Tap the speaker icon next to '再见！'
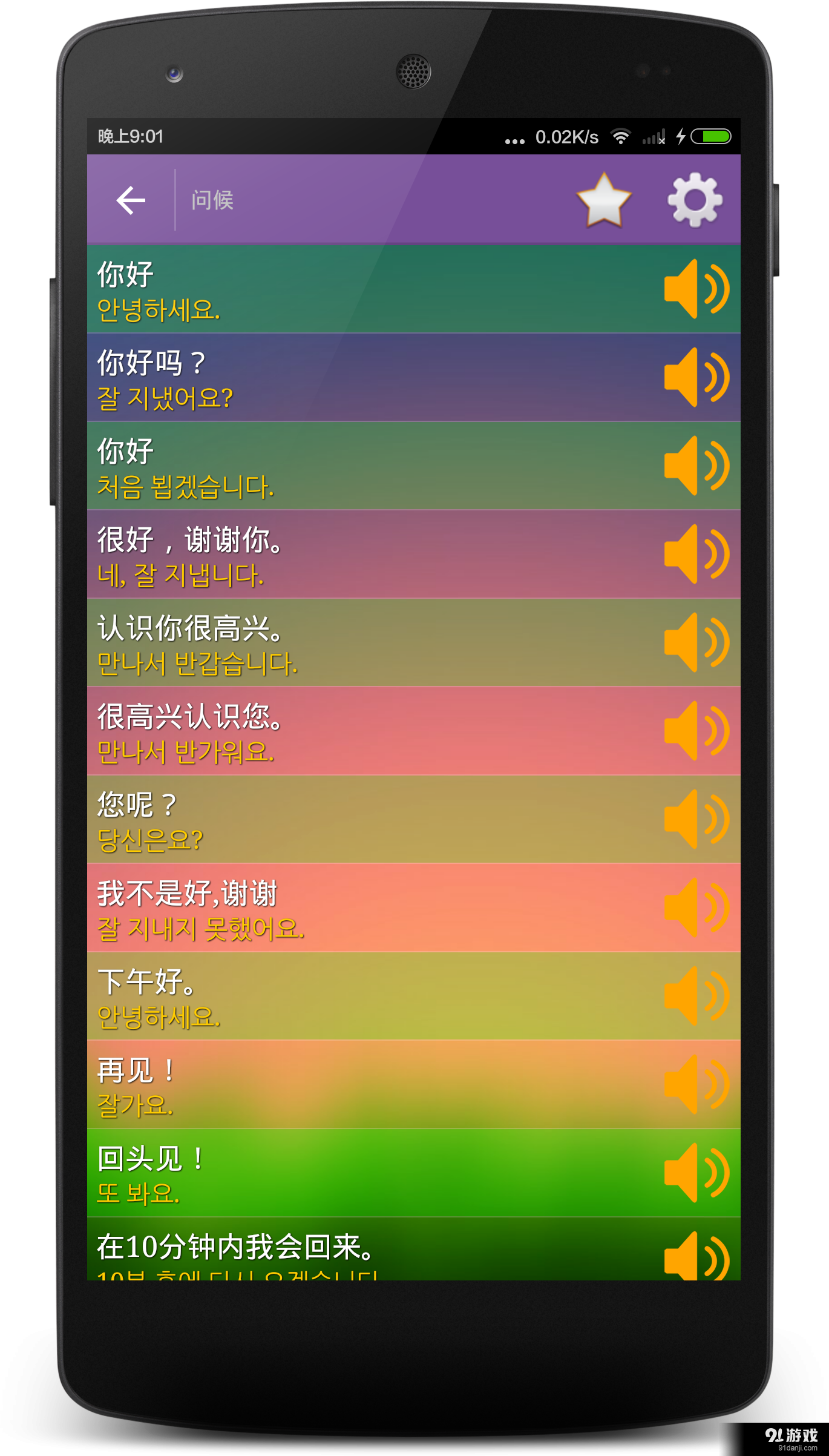 pos(697,1085)
